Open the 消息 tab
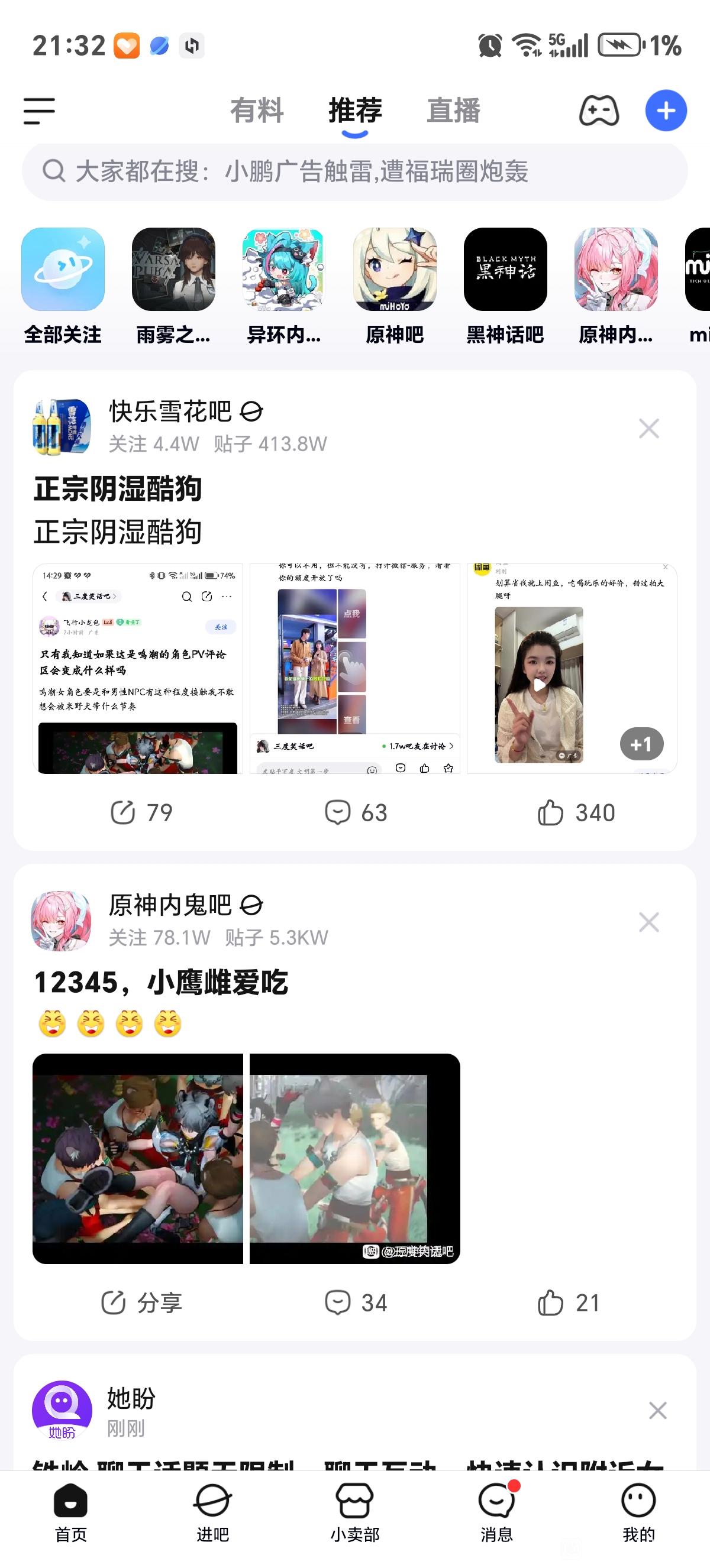The height and width of the screenshot is (1568, 710). 497,1512
